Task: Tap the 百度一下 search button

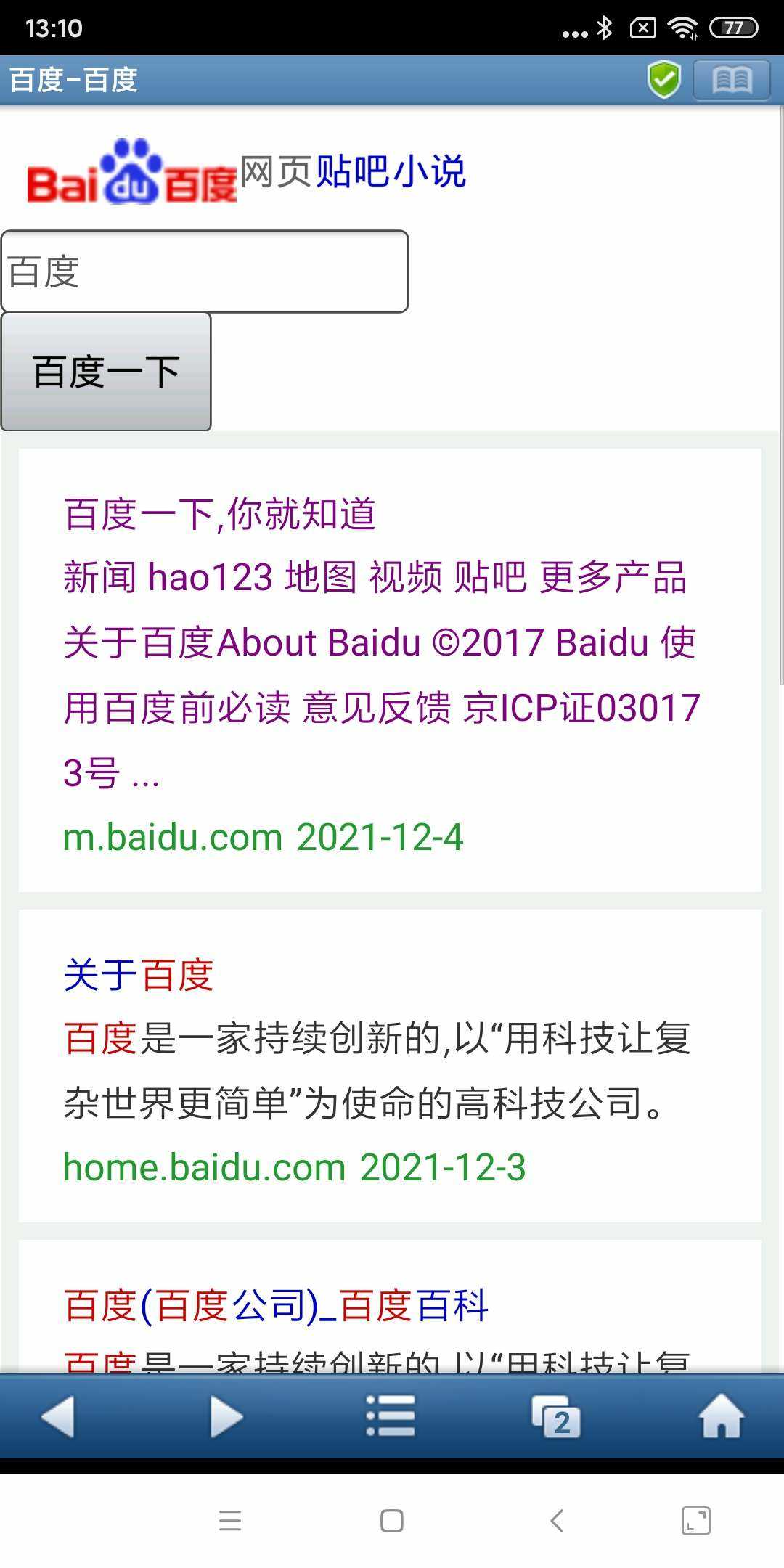Action: coord(106,372)
